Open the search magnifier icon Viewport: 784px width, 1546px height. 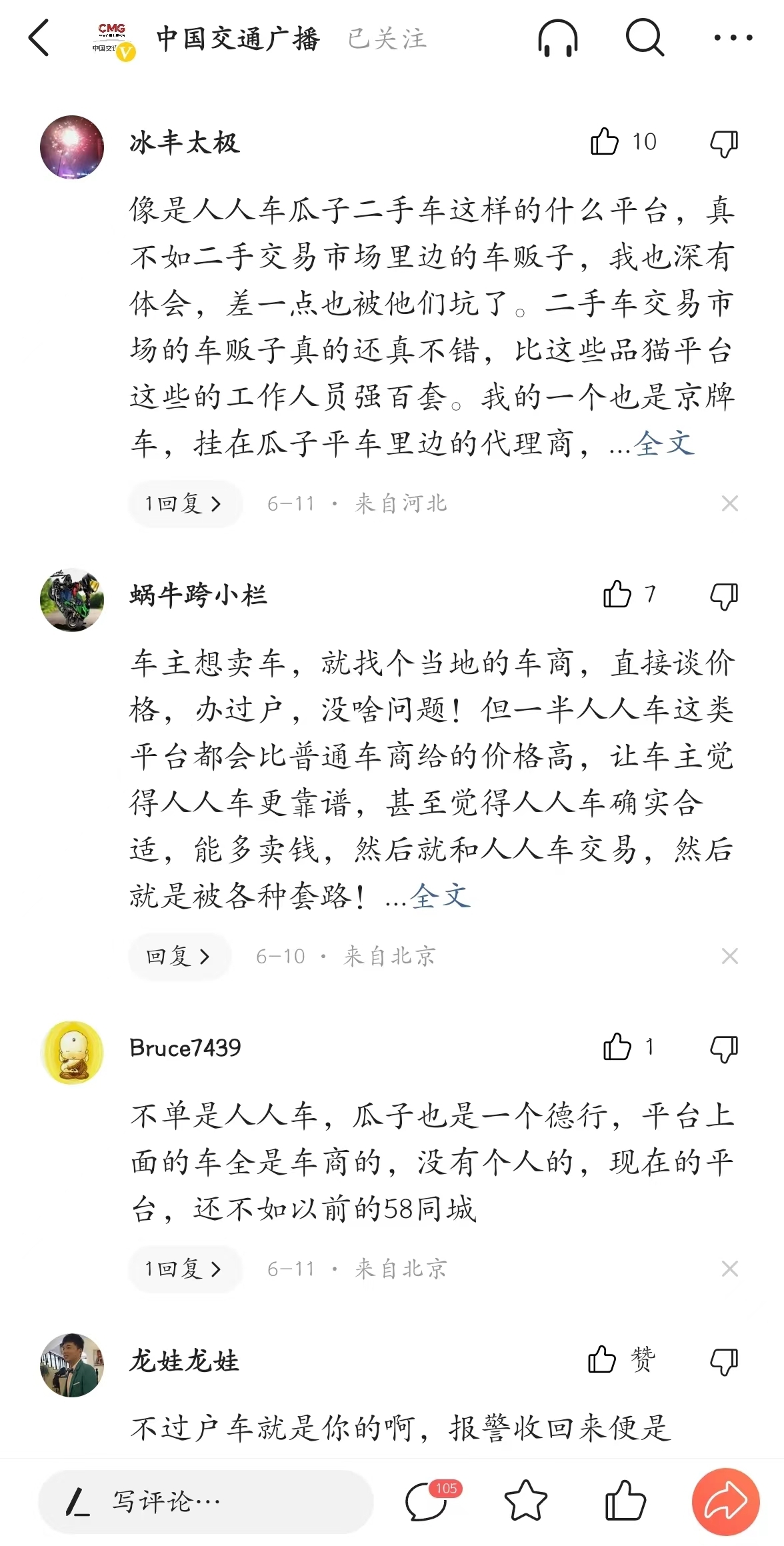(644, 38)
